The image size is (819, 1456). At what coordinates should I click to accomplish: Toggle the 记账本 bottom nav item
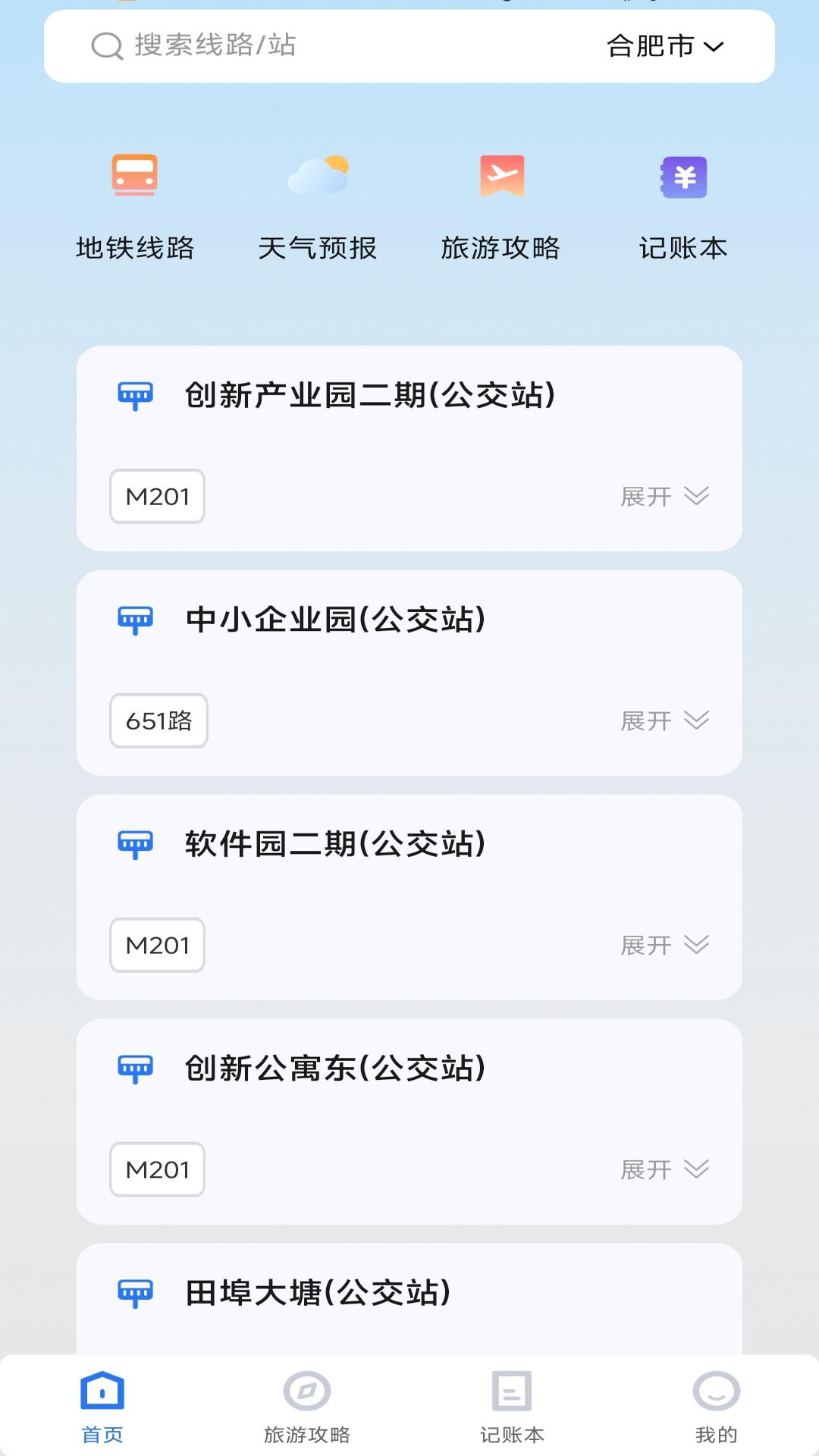(x=510, y=1412)
